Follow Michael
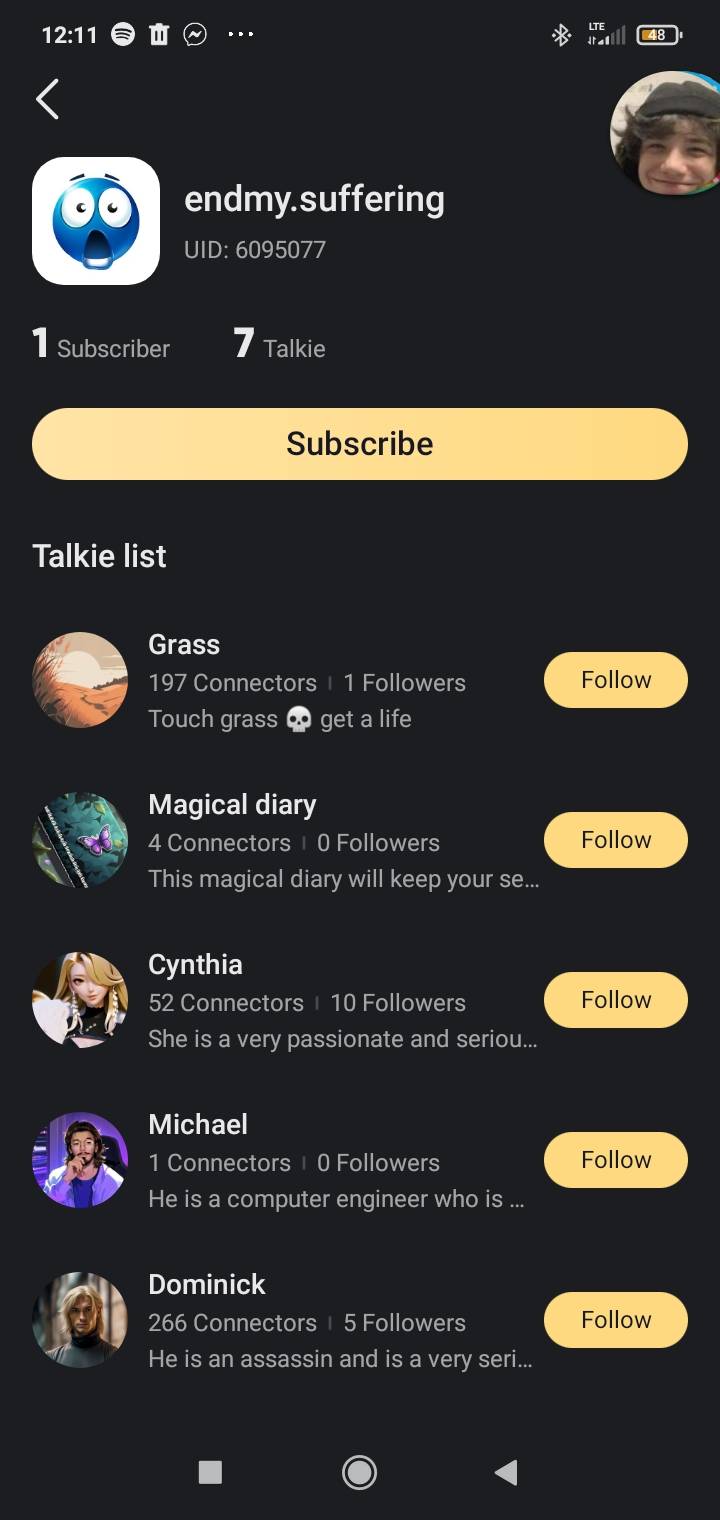The image size is (720, 1520). [615, 1160]
